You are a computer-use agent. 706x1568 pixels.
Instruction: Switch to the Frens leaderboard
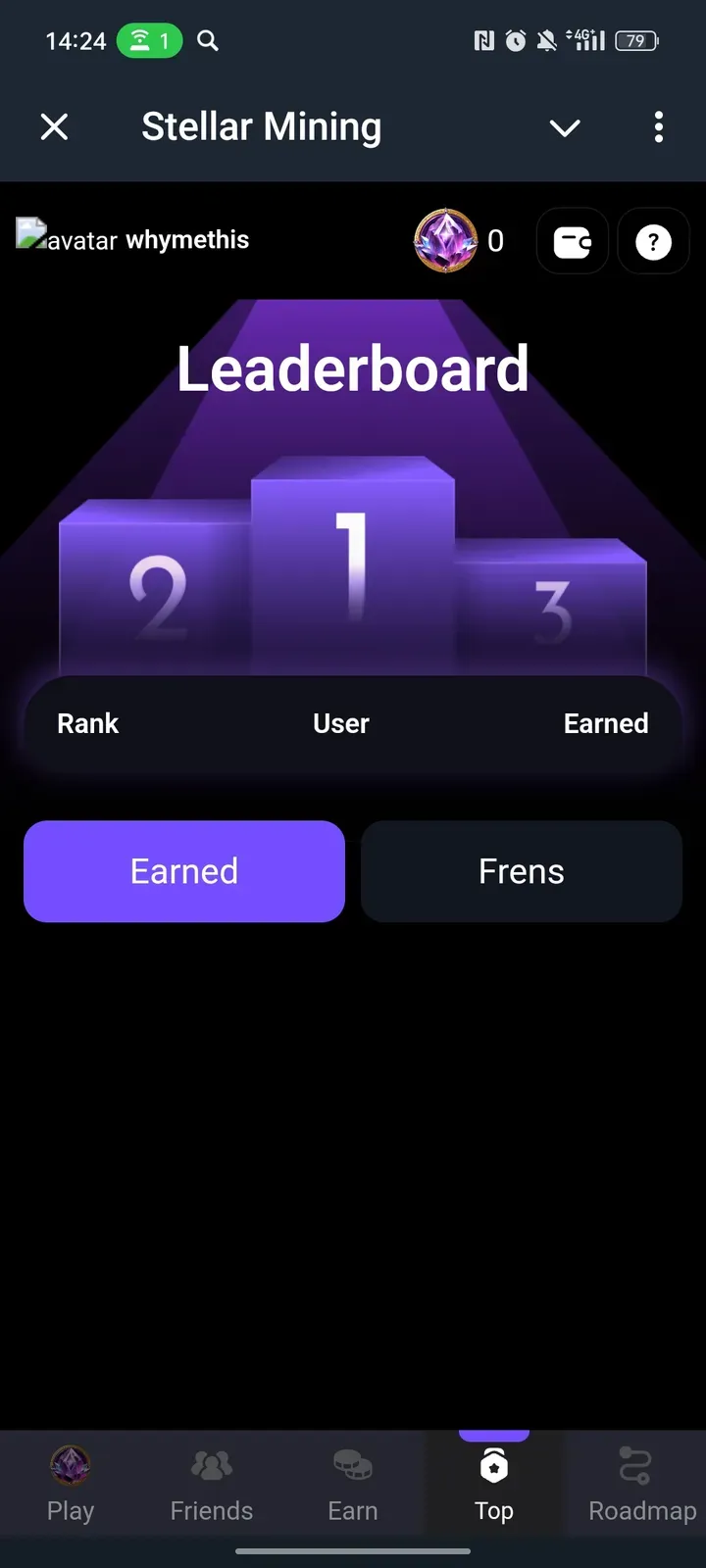(x=522, y=871)
